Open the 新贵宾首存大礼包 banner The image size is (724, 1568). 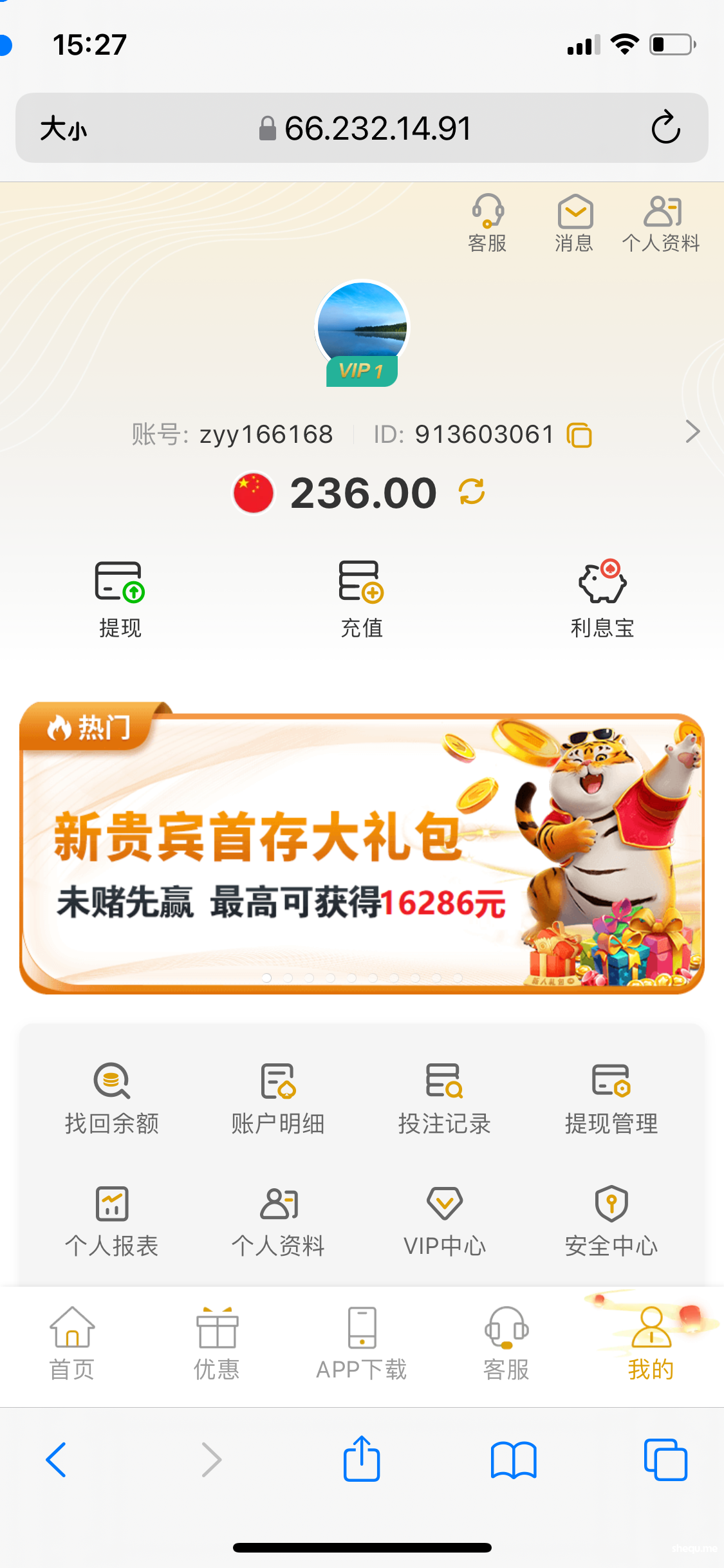coord(362,853)
